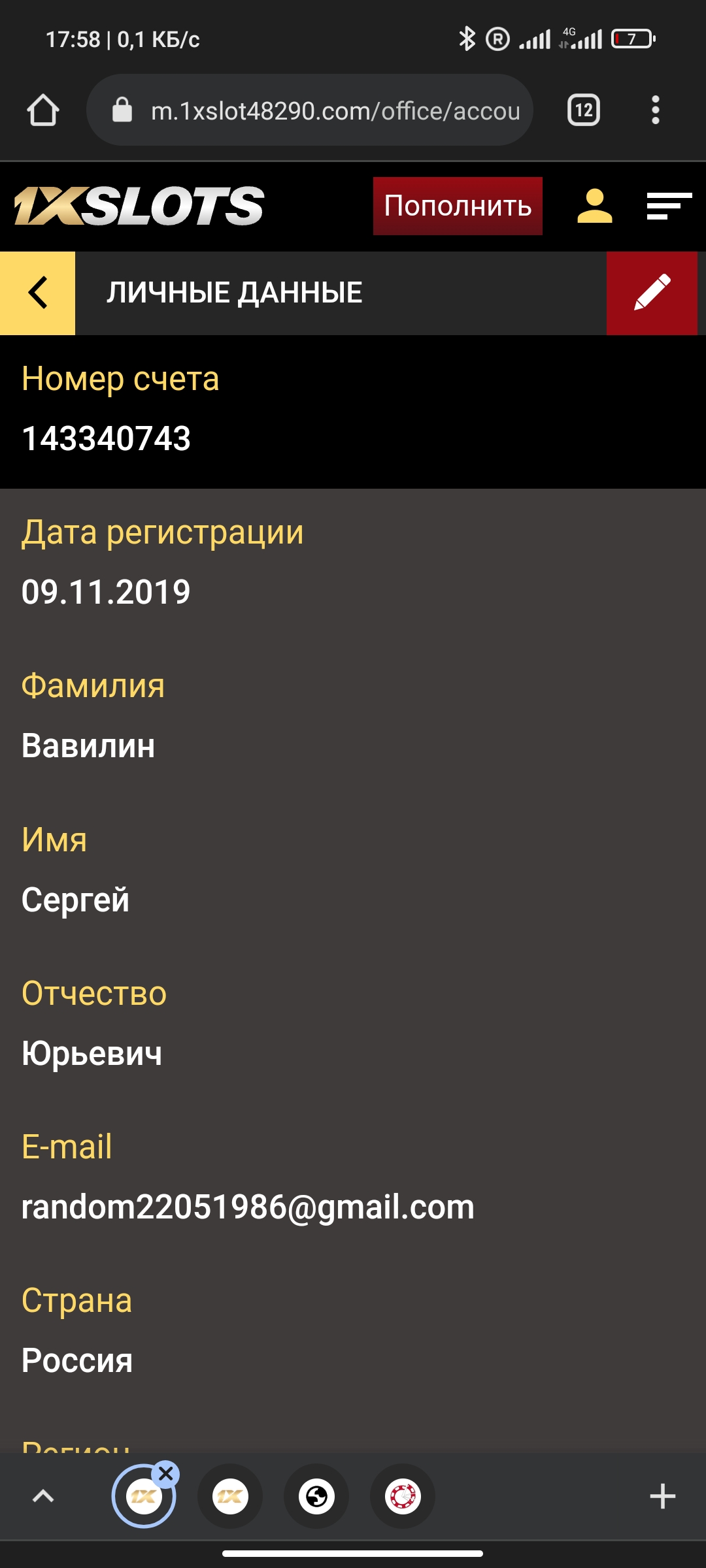Switch to the globe icon tab
This screenshot has height=1568, width=706.
316,1496
